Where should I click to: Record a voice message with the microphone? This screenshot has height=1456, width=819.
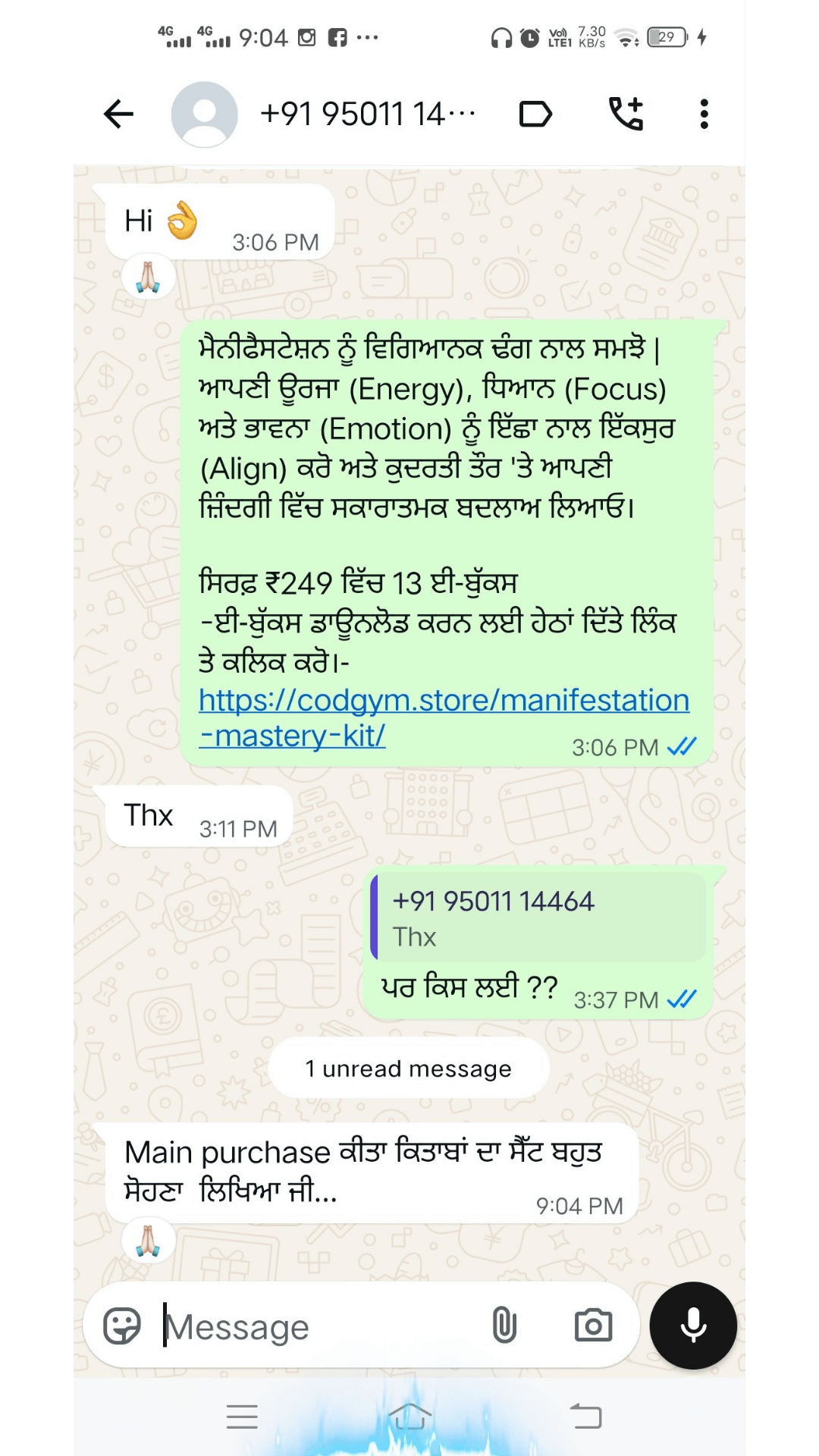click(693, 1326)
